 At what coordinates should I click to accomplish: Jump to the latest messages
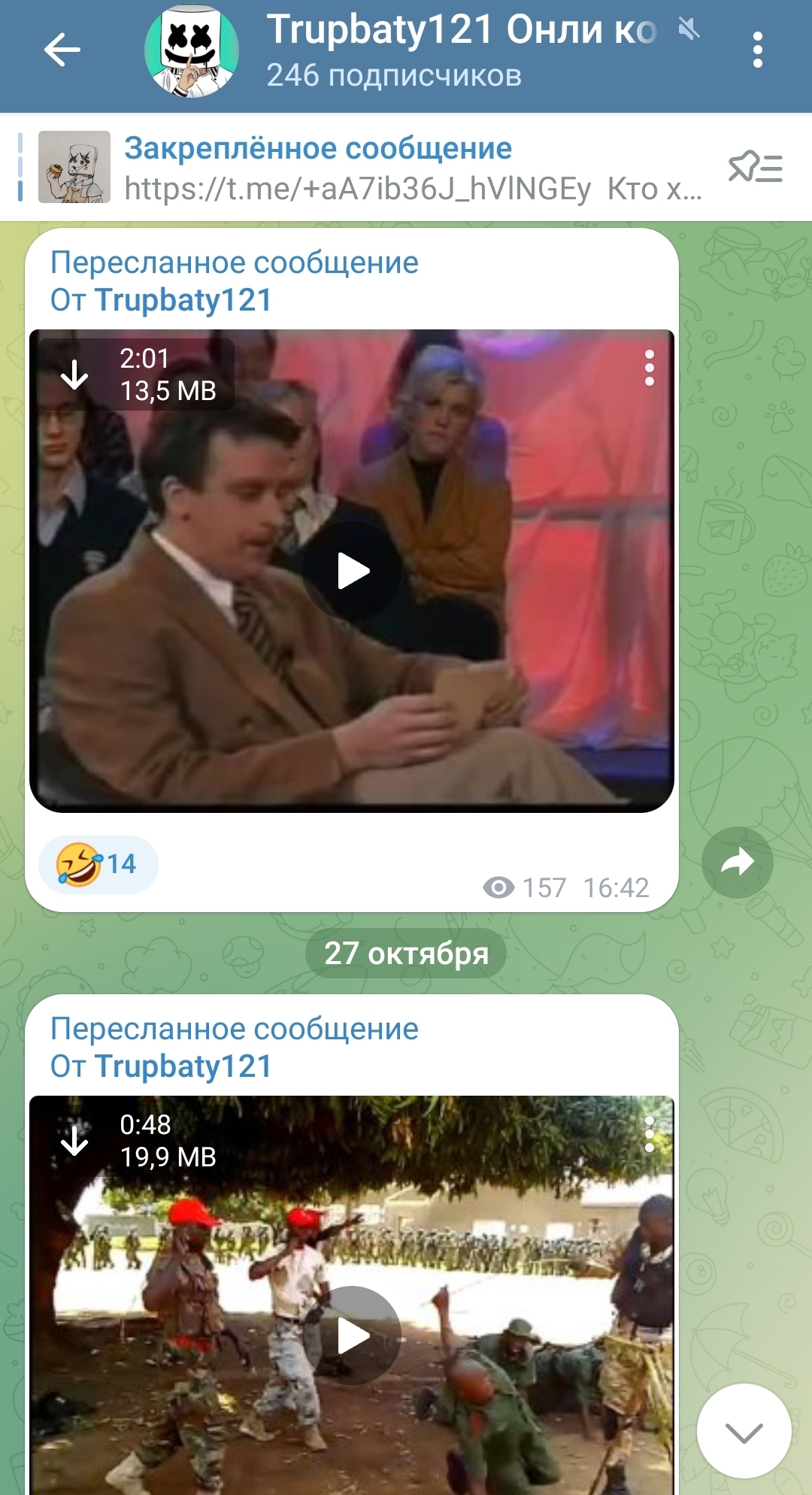tap(744, 1431)
